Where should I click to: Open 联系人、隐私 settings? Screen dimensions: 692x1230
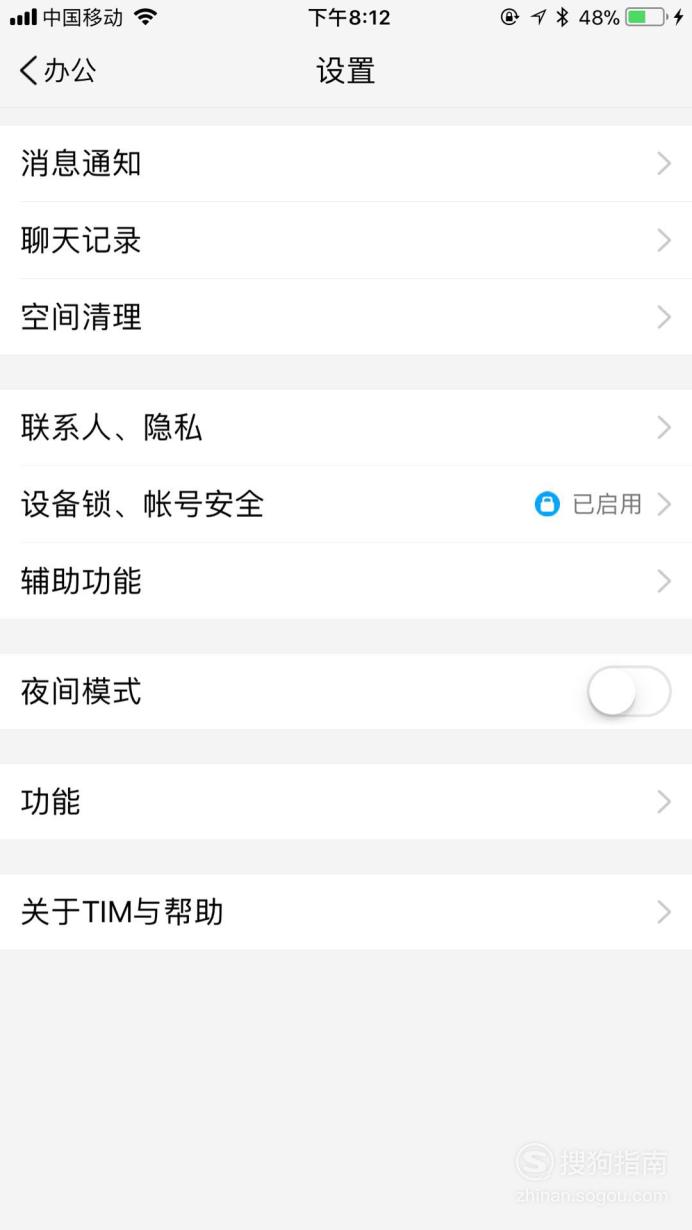[346, 428]
